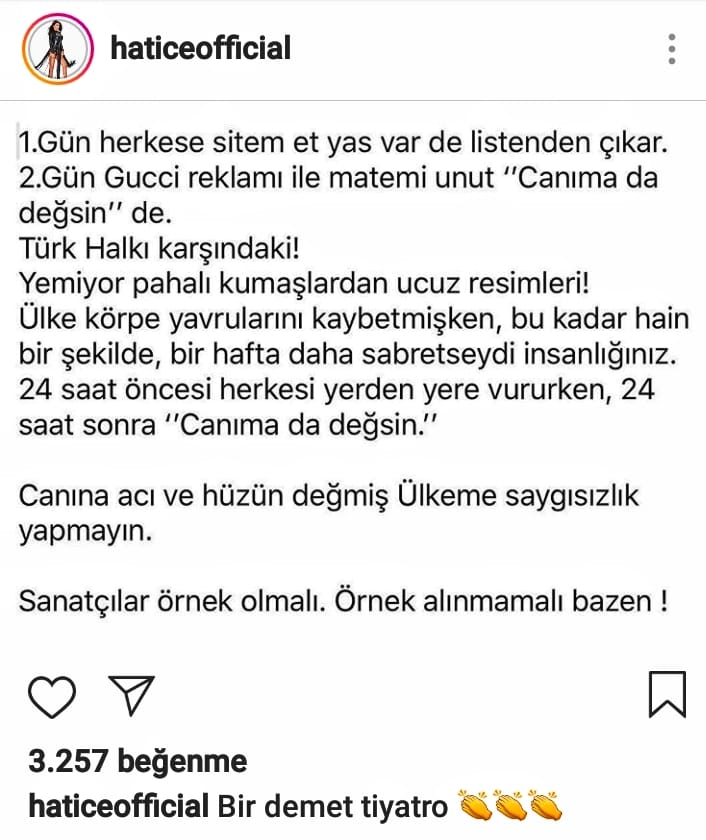The width and height of the screenshot is (706, 840).
Task: Open the three-dot overflow menu
Action: [x=672, y=48]
